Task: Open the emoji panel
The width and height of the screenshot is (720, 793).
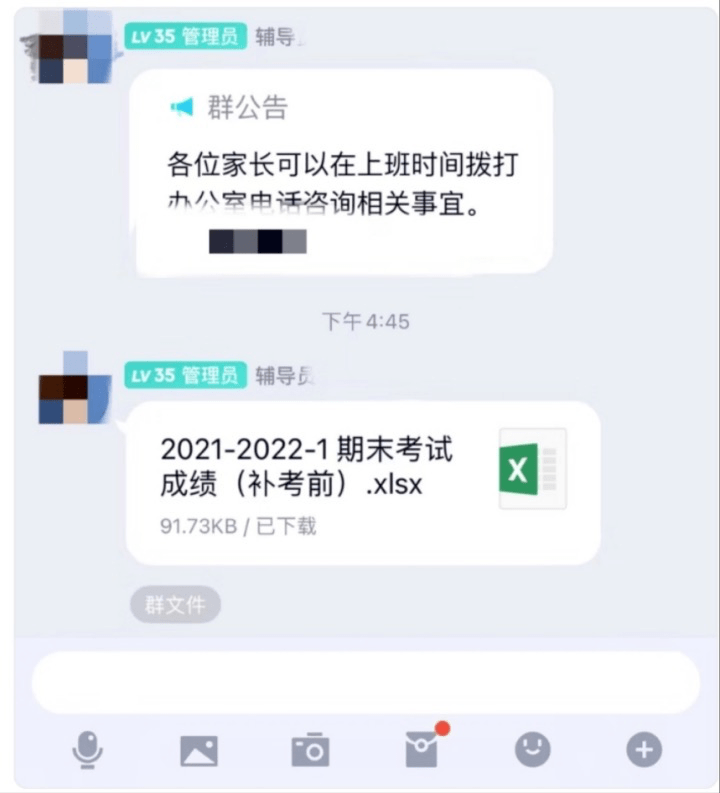Action: (532, 749)
